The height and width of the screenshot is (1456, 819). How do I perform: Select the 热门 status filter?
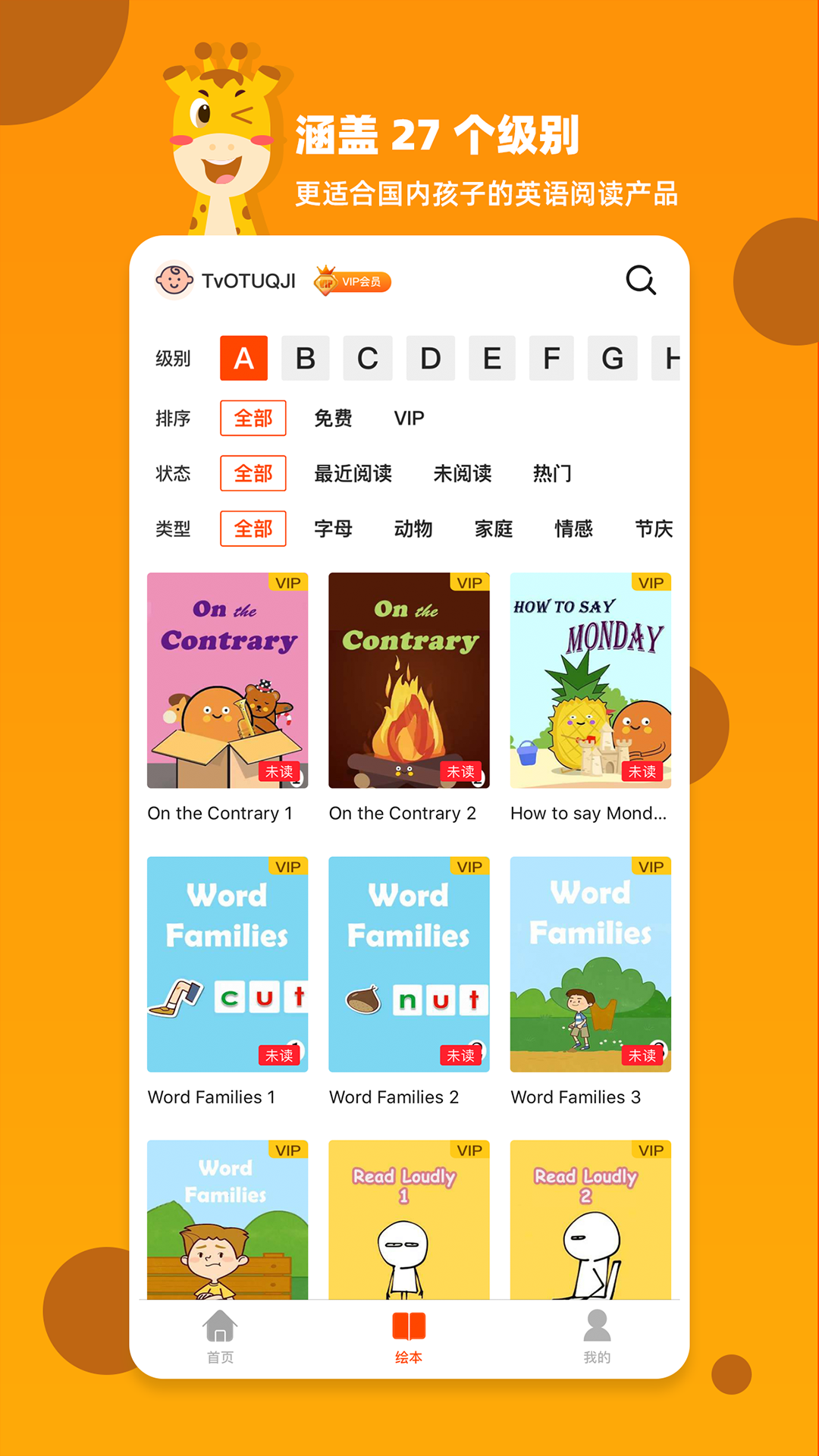click(x=553, y=473)
